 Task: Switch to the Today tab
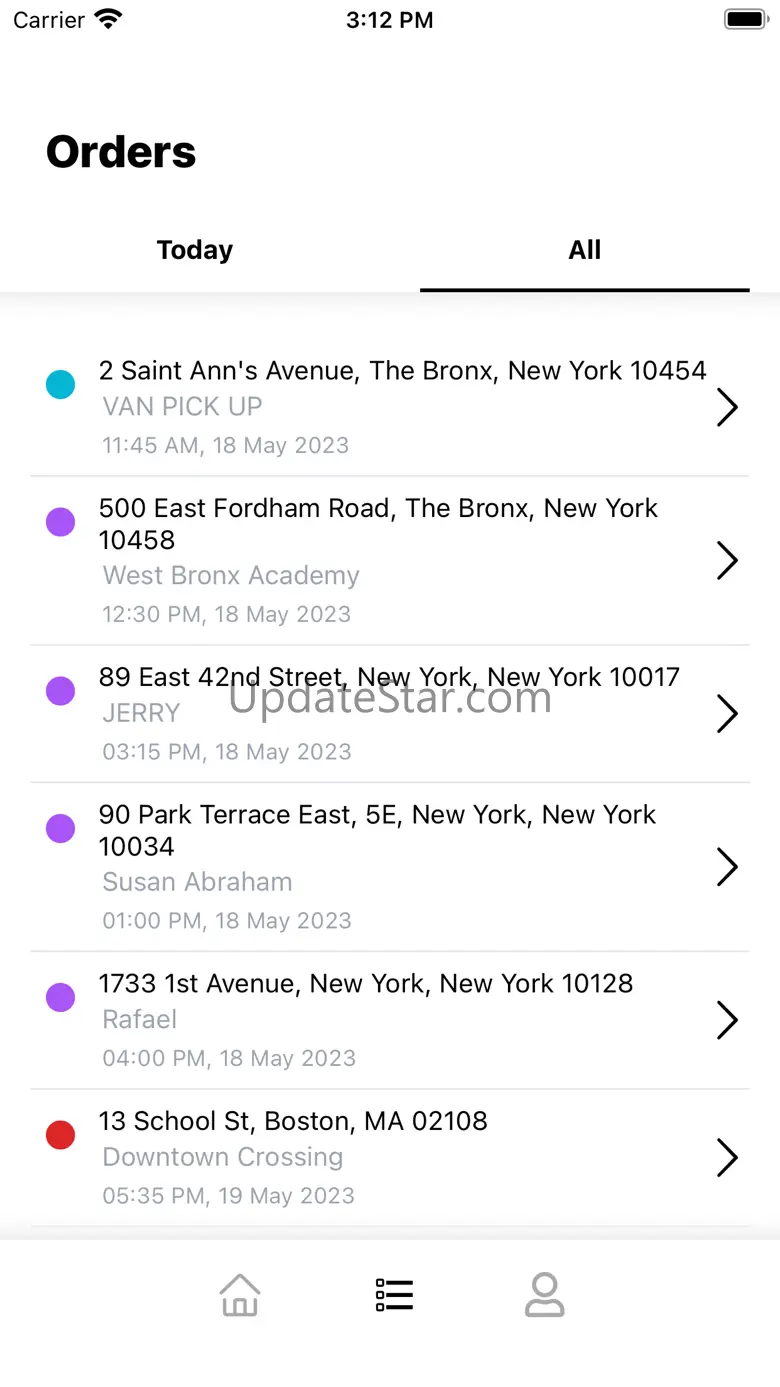[x=195, y=250]
